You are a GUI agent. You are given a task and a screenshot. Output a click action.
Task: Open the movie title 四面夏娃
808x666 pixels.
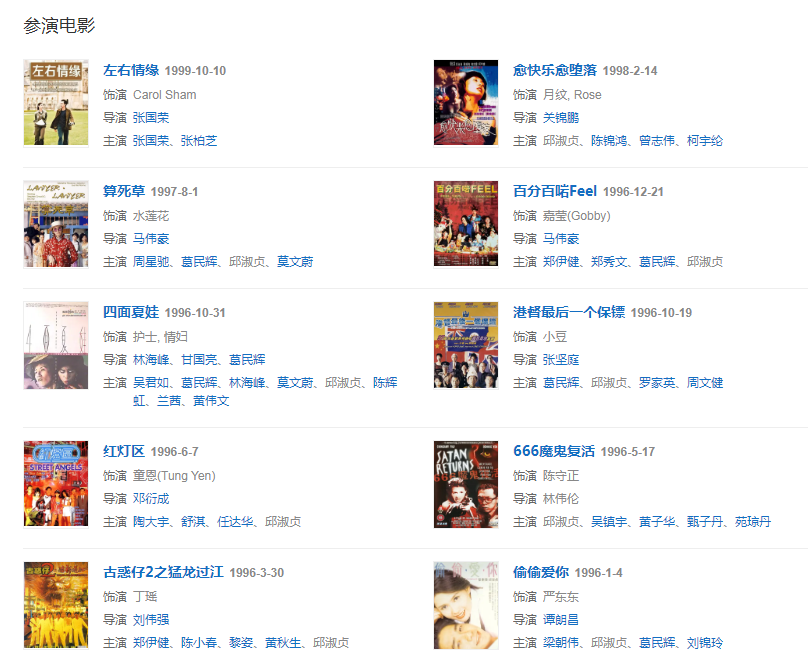(131, 313)
